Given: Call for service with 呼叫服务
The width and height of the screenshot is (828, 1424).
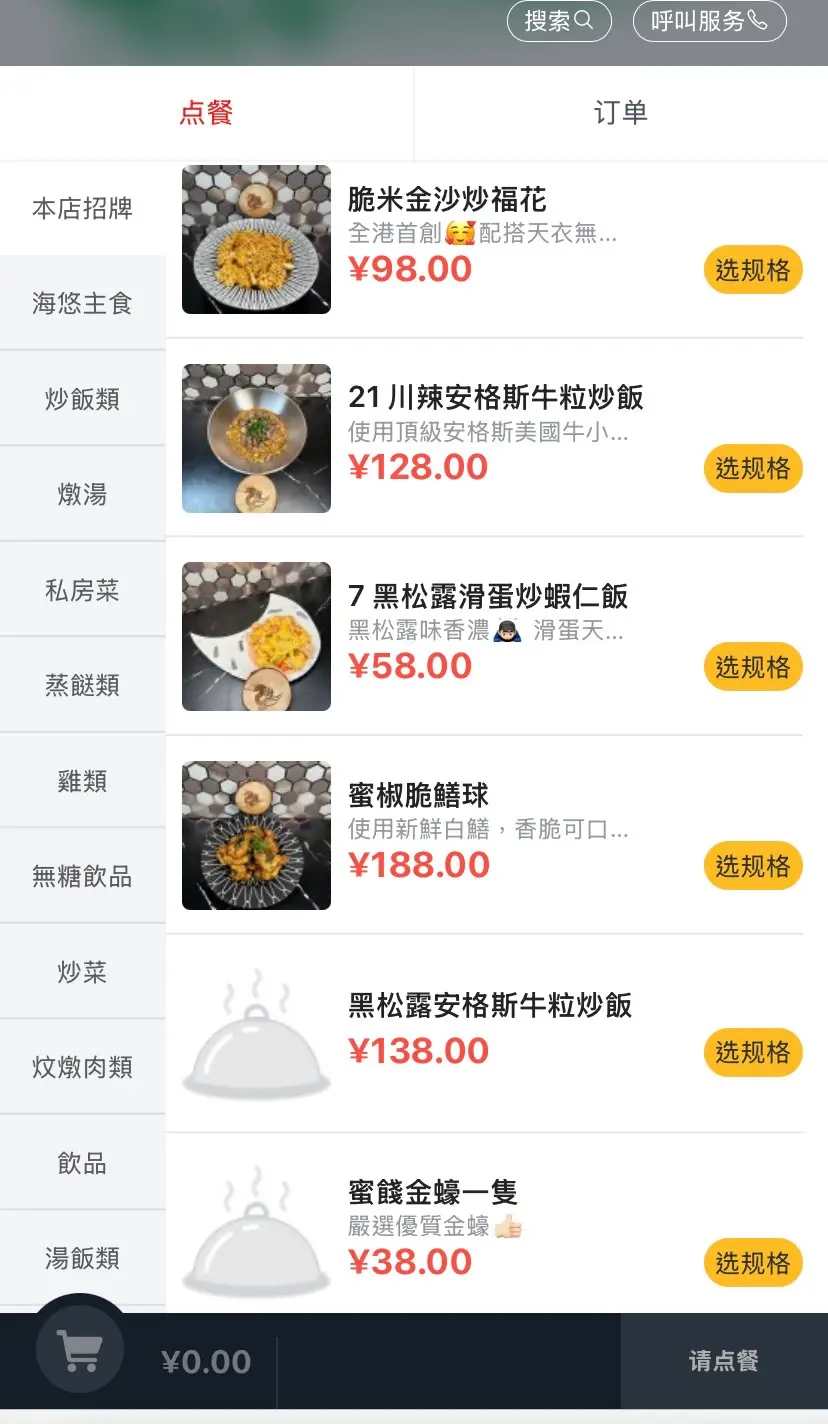Looking at the screenshot, I should coord(709,21).
